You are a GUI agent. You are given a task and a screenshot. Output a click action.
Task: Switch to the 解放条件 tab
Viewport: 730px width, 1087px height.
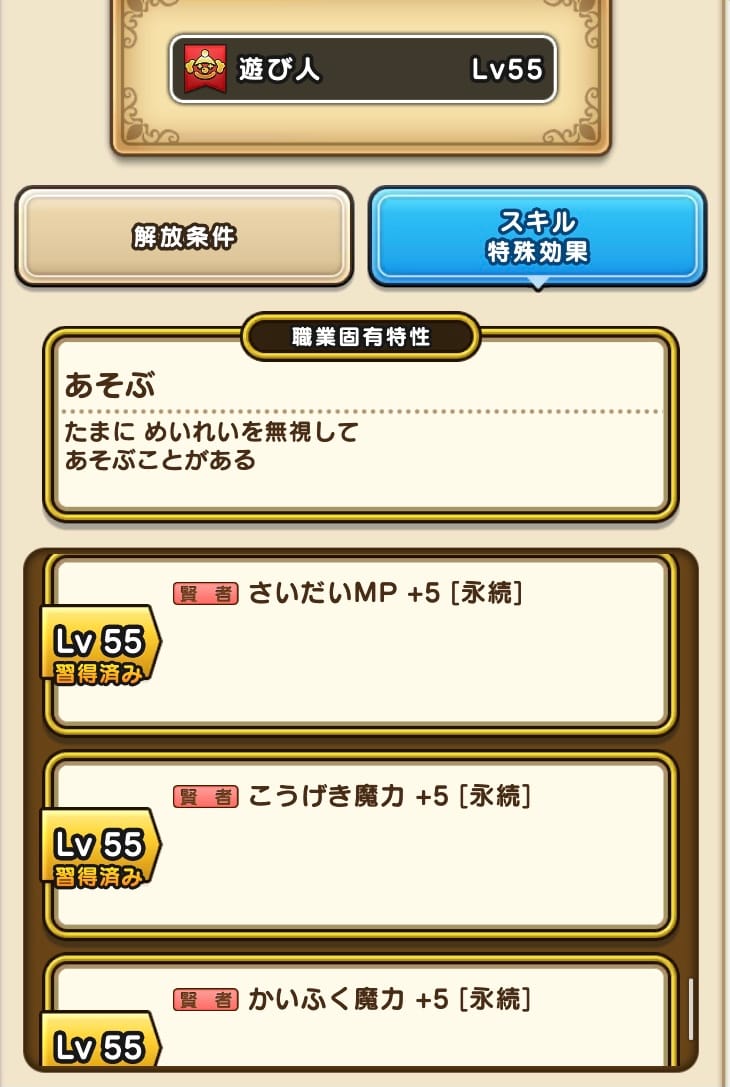183,237
